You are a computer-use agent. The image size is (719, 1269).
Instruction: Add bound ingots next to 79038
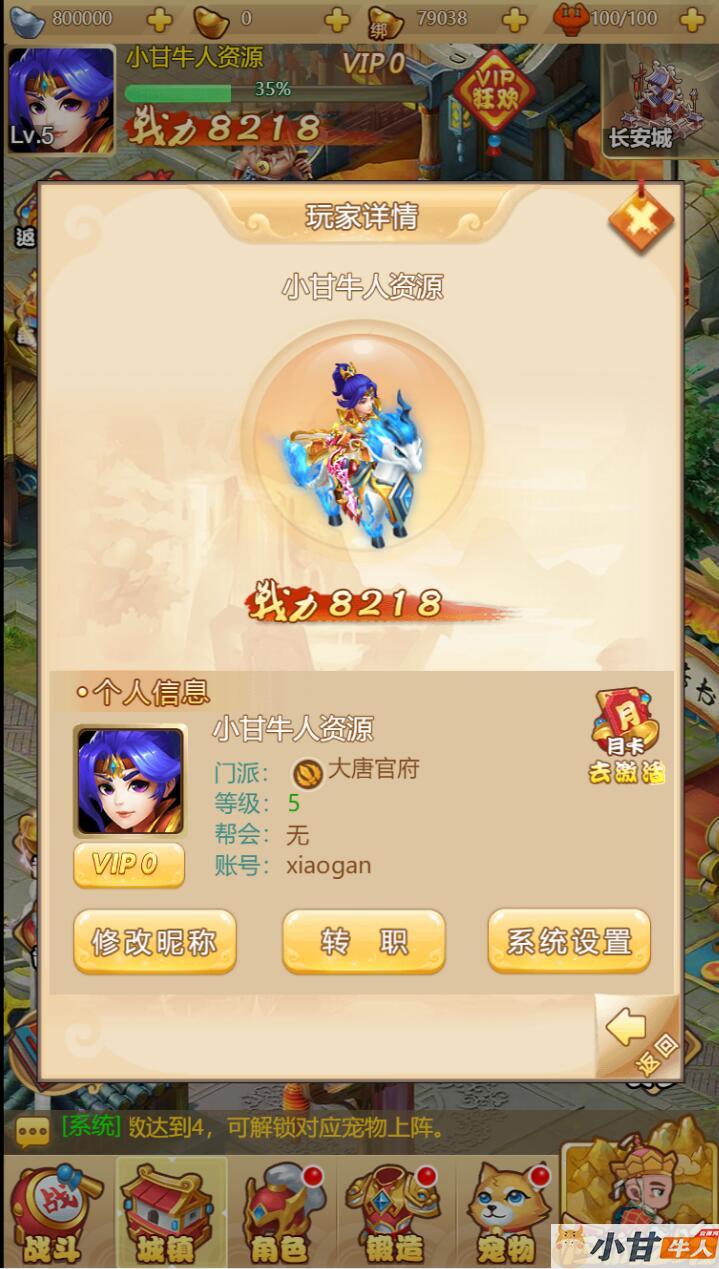click(514, 19)
